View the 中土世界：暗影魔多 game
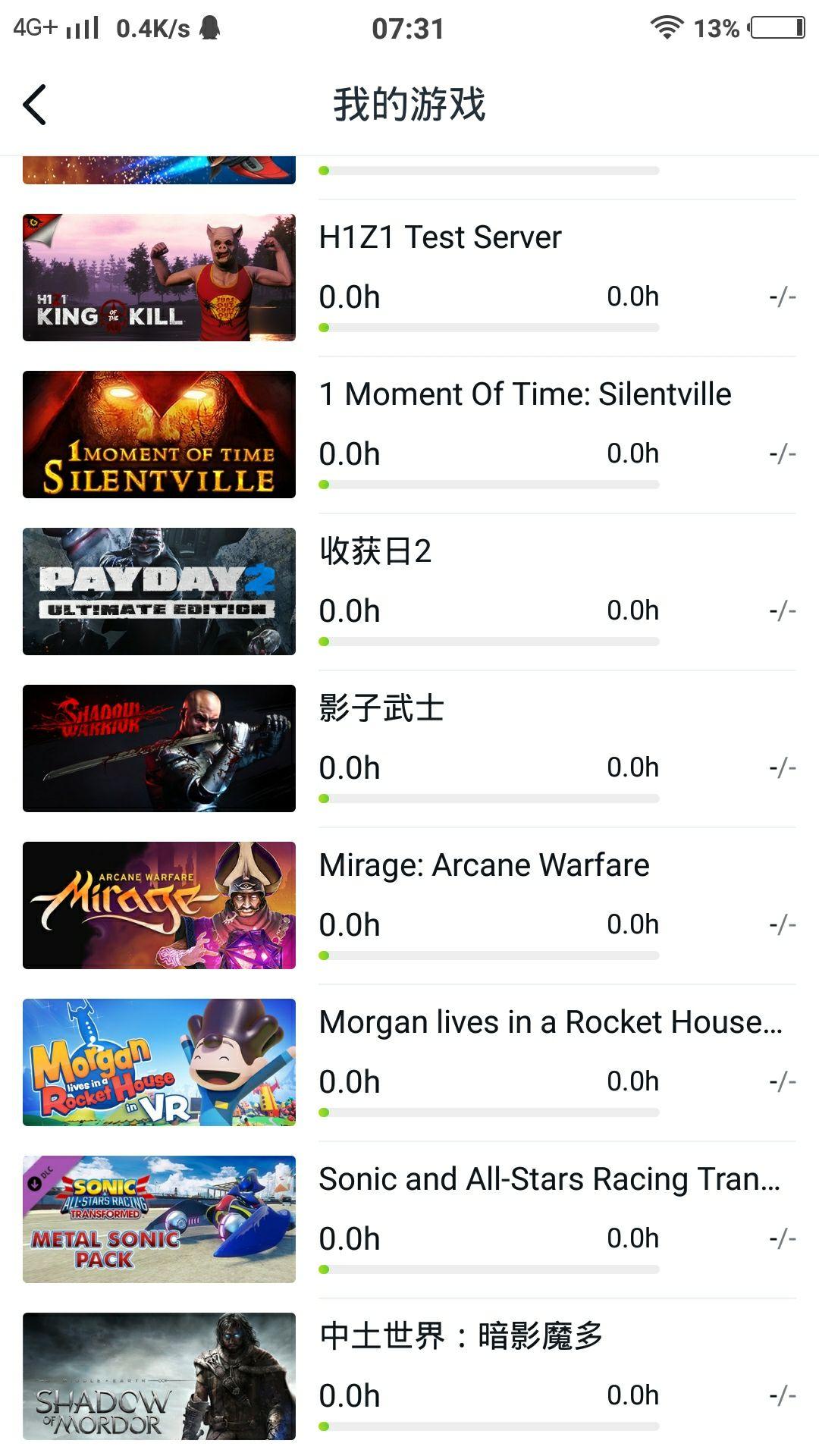 click(x=460, y=1336)
